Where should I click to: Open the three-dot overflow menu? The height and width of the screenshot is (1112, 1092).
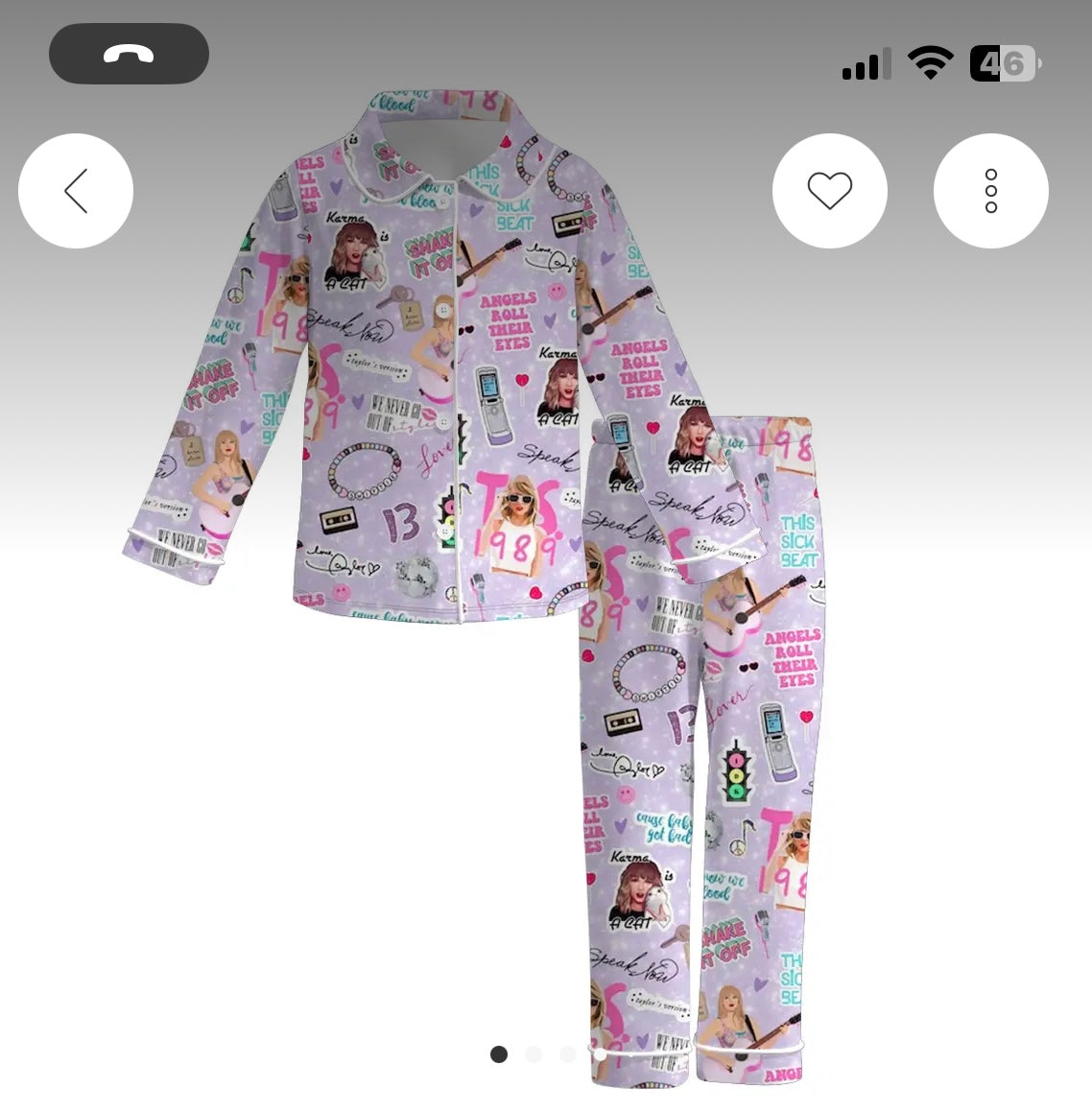(990, 191)
